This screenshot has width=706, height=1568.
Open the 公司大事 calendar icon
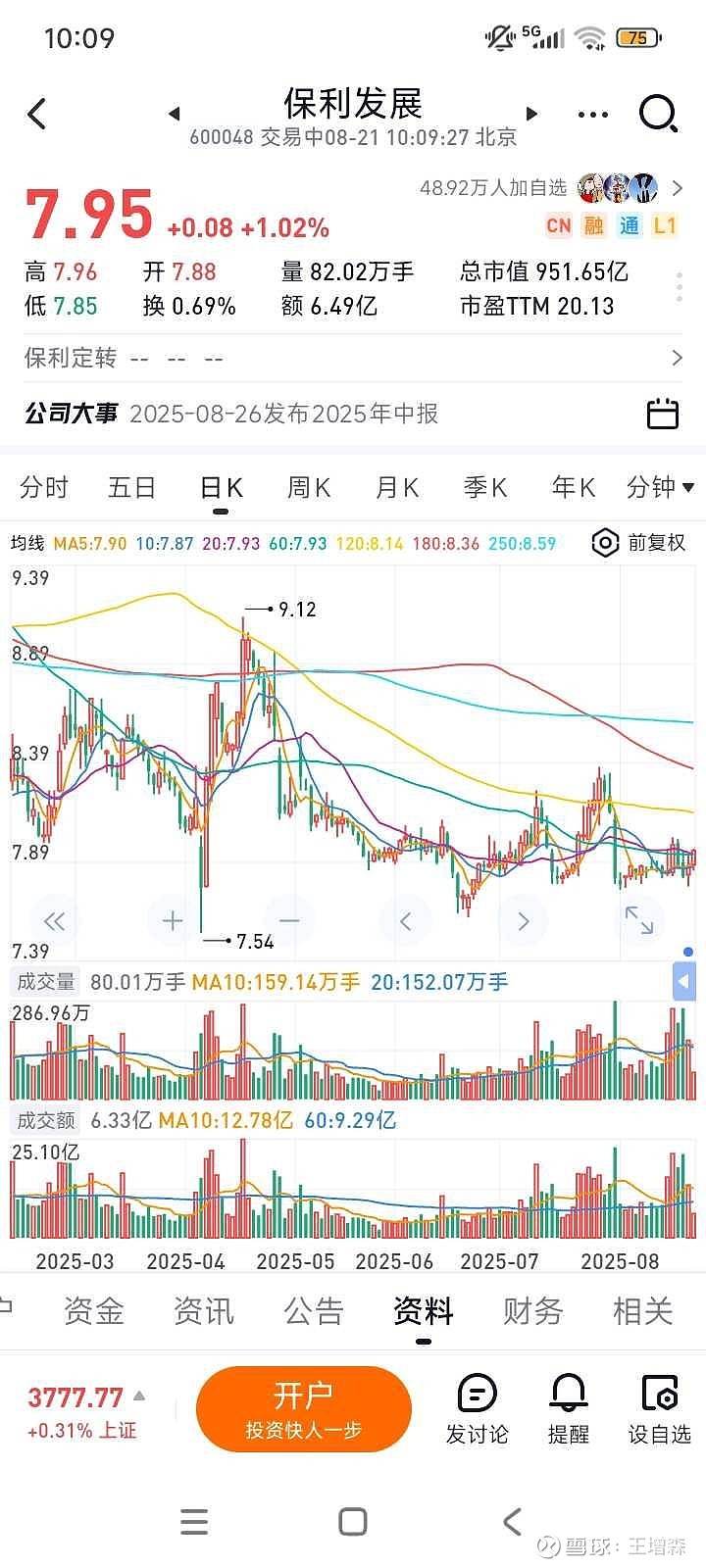(x=663, y=414)
